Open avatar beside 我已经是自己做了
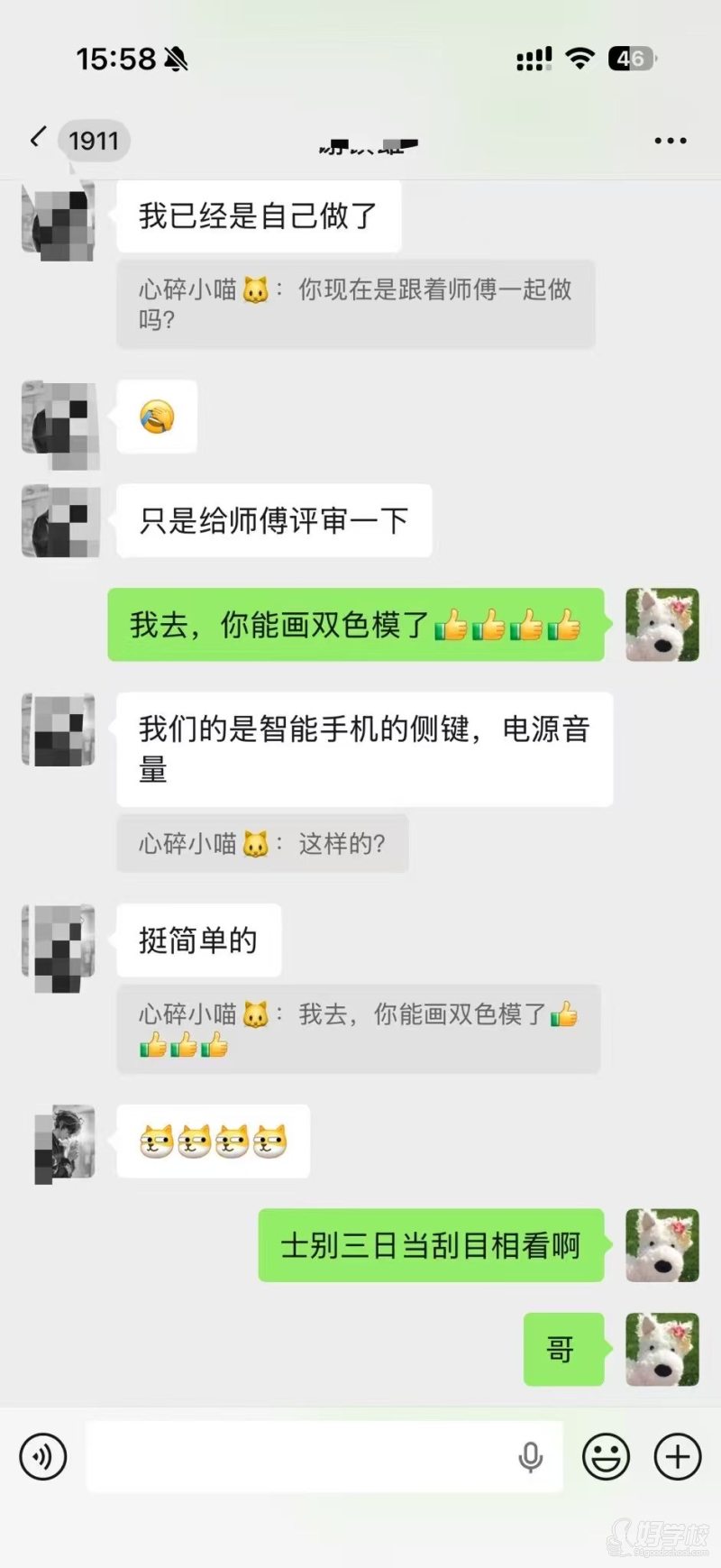 [59, 219]
